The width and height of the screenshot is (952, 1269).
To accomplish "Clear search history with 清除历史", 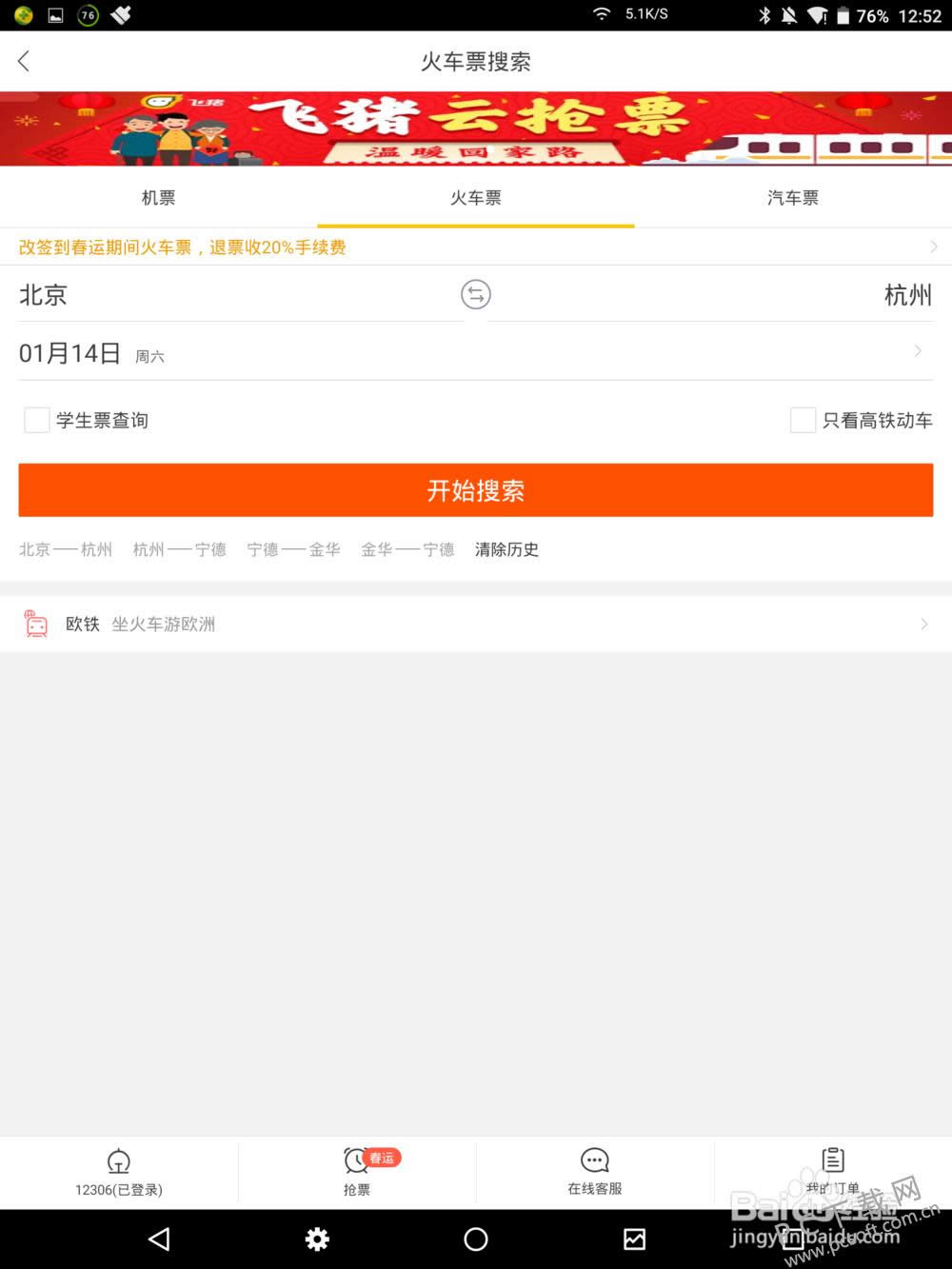I will 506,549.
